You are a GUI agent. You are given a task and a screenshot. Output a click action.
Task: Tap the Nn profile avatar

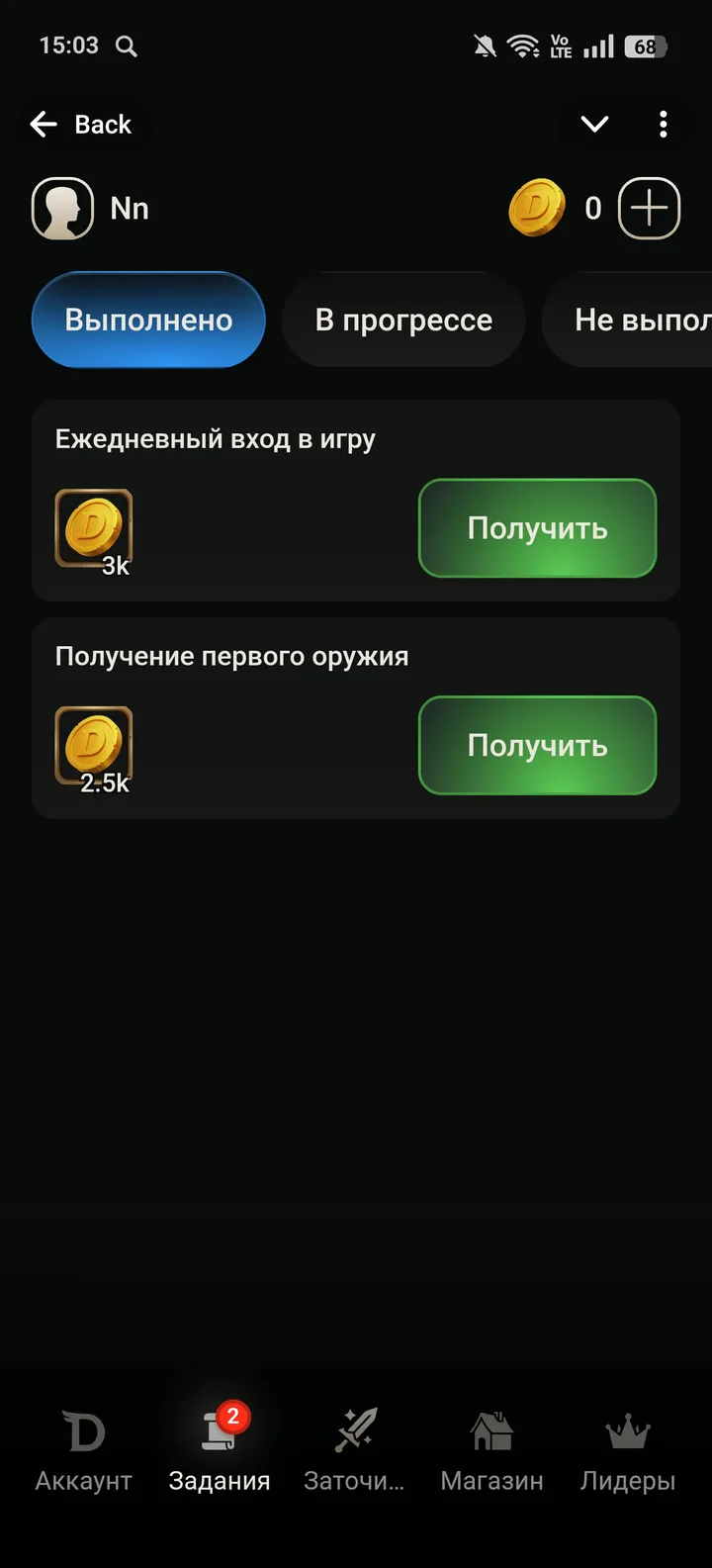tap(61, 208)
